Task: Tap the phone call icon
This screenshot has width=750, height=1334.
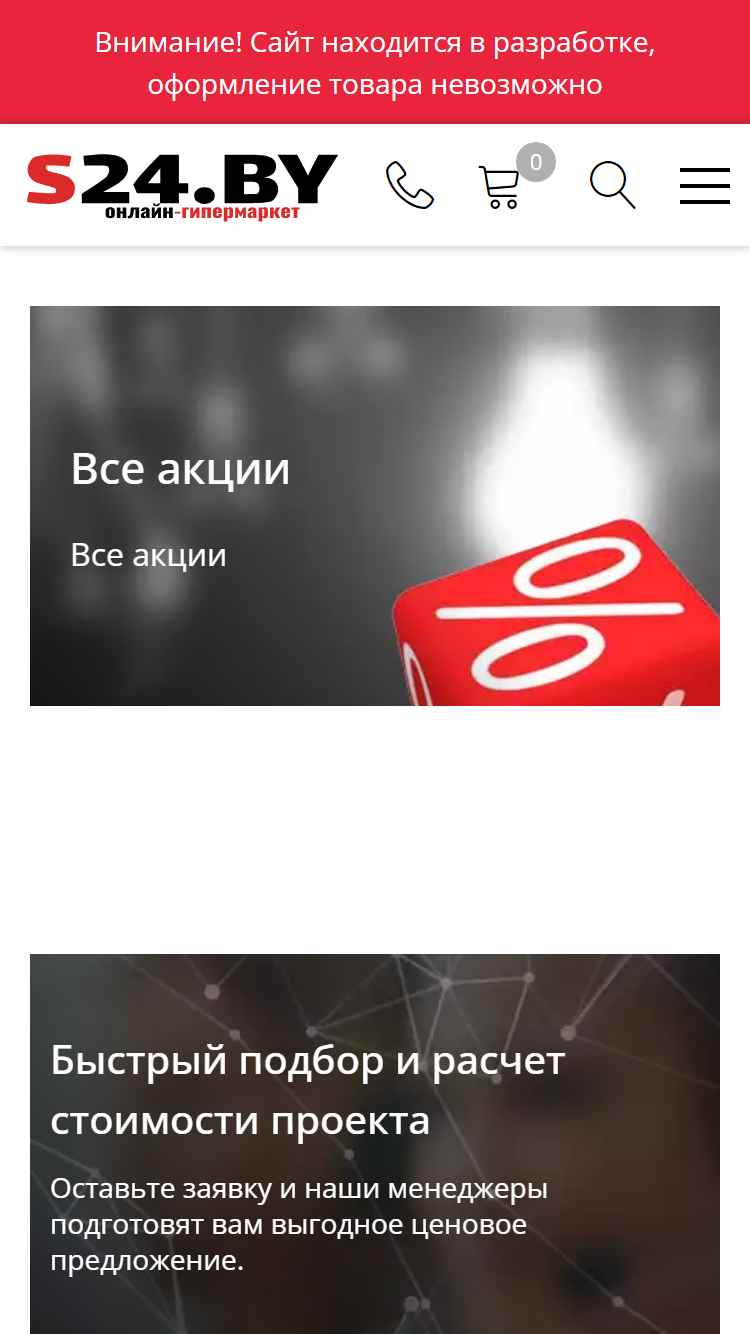Action: click(410, 185)
